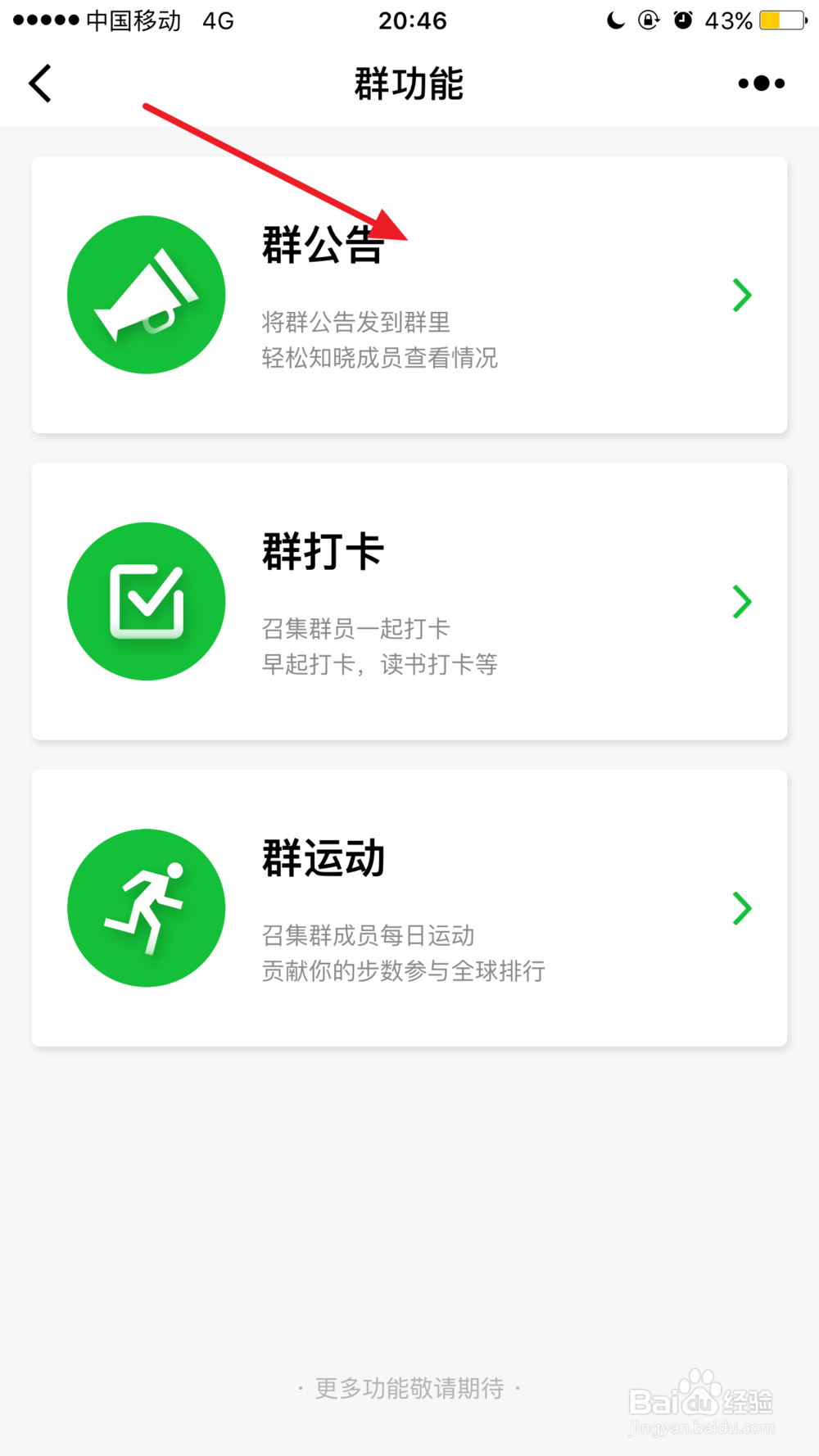
Task: Select the 群公告 megaphone icon
Action: point(146,295)
